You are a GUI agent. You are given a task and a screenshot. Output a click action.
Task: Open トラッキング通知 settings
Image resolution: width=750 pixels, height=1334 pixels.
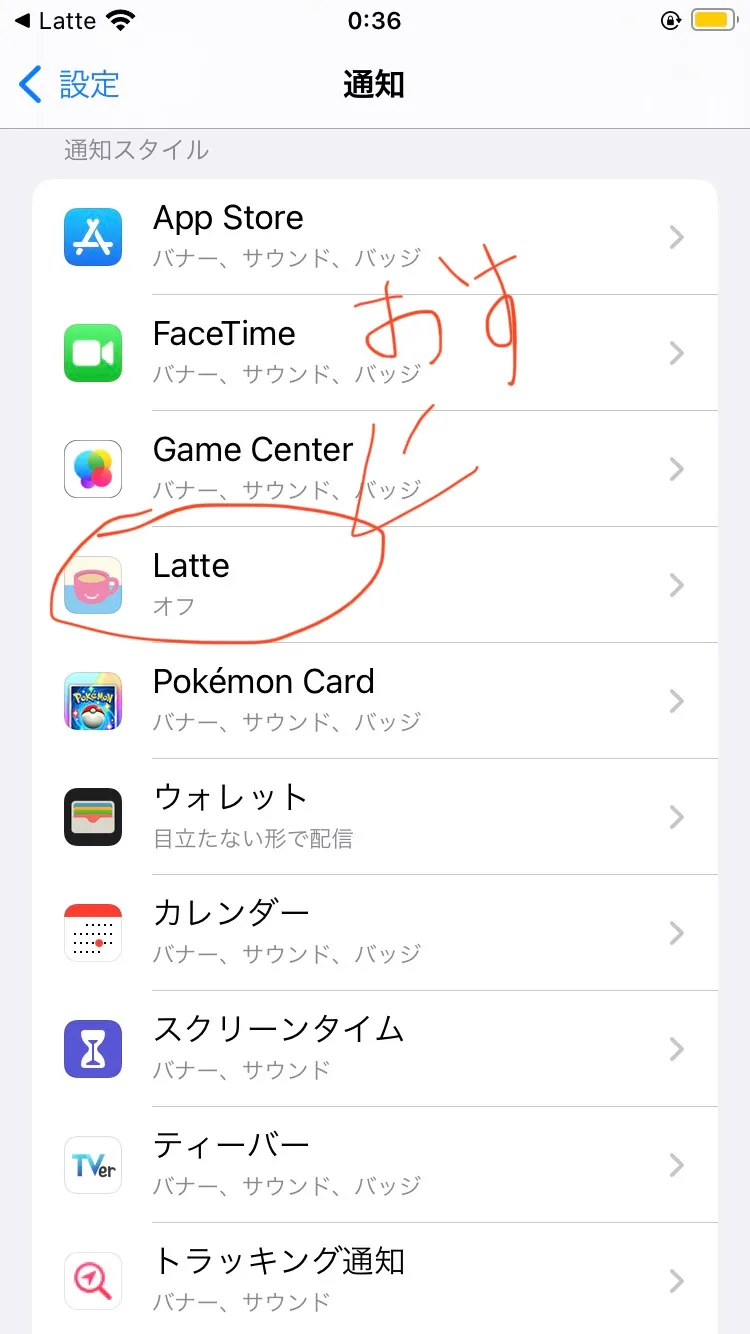(375, 1279)
